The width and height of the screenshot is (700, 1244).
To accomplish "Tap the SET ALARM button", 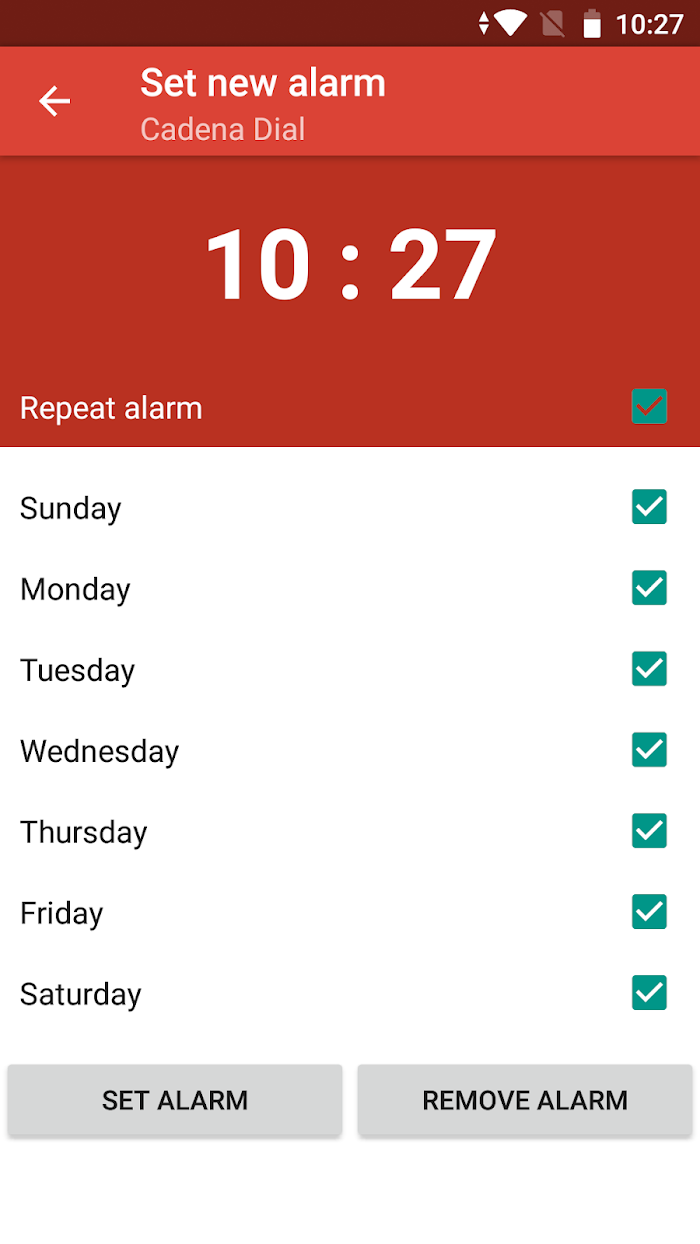I will pos(175,1100).
